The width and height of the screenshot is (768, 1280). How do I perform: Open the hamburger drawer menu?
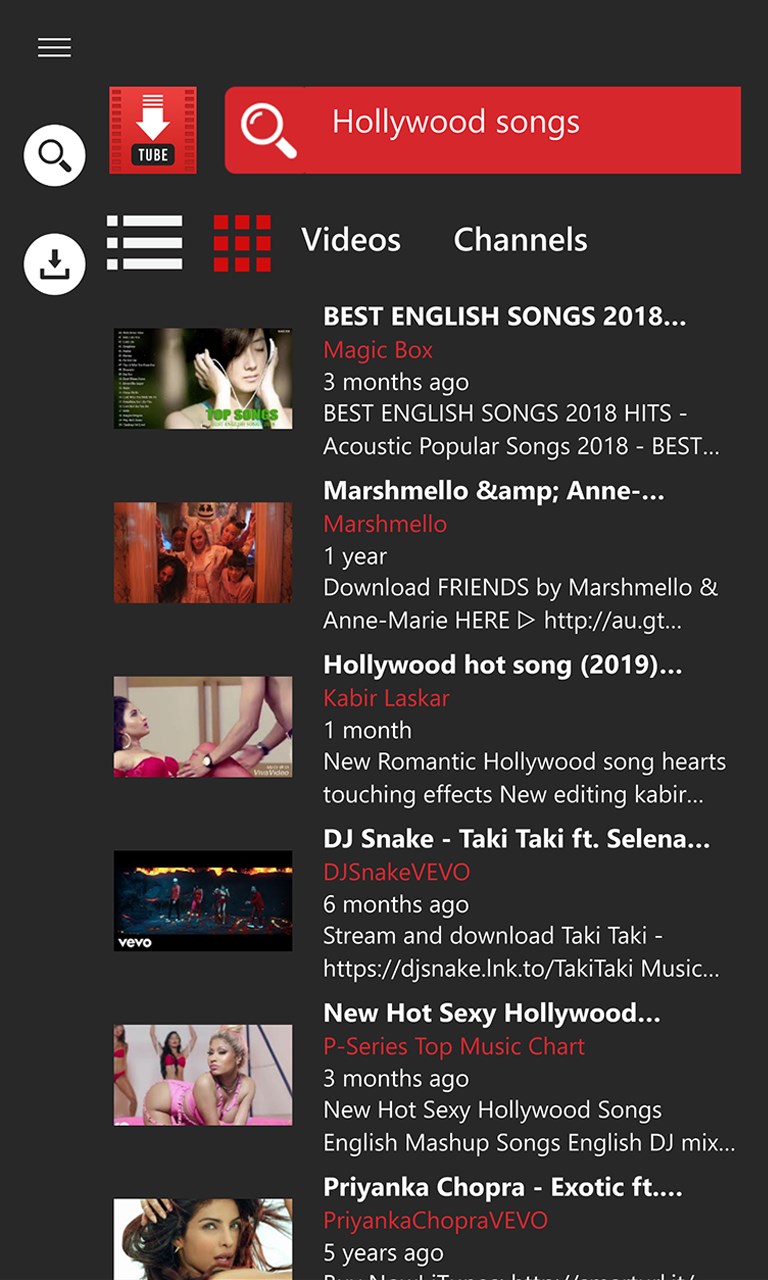coord(54,47)
